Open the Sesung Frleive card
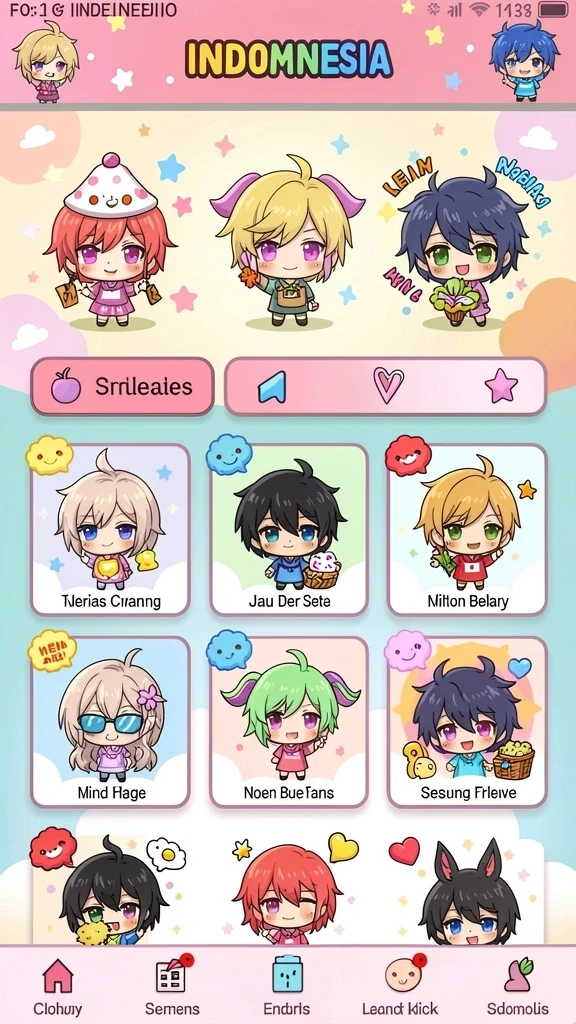Image resolution: width=576 pixels, height=1024 pixels. click(468, 722)
